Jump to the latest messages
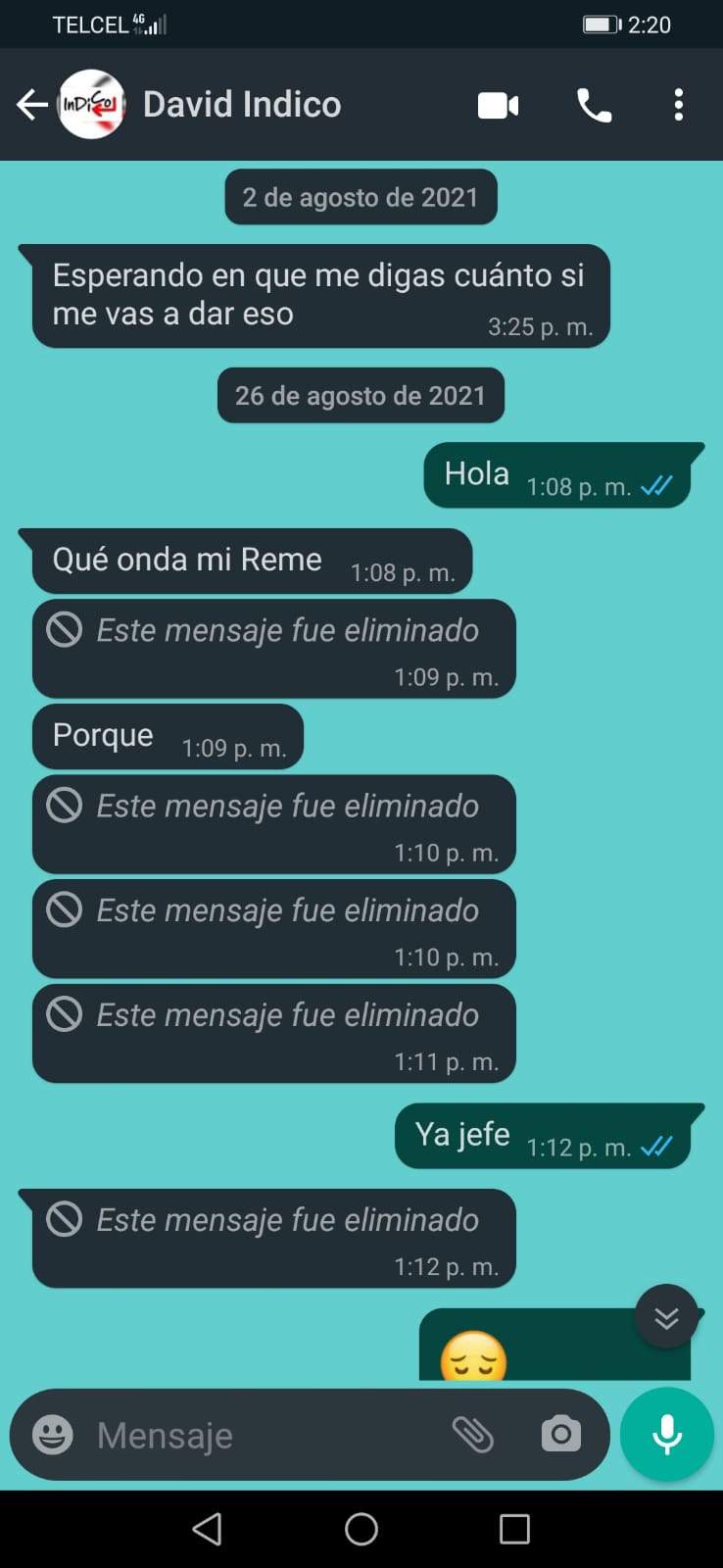Viewport: 723px width, 1568px height. (x=666, y=1316)
